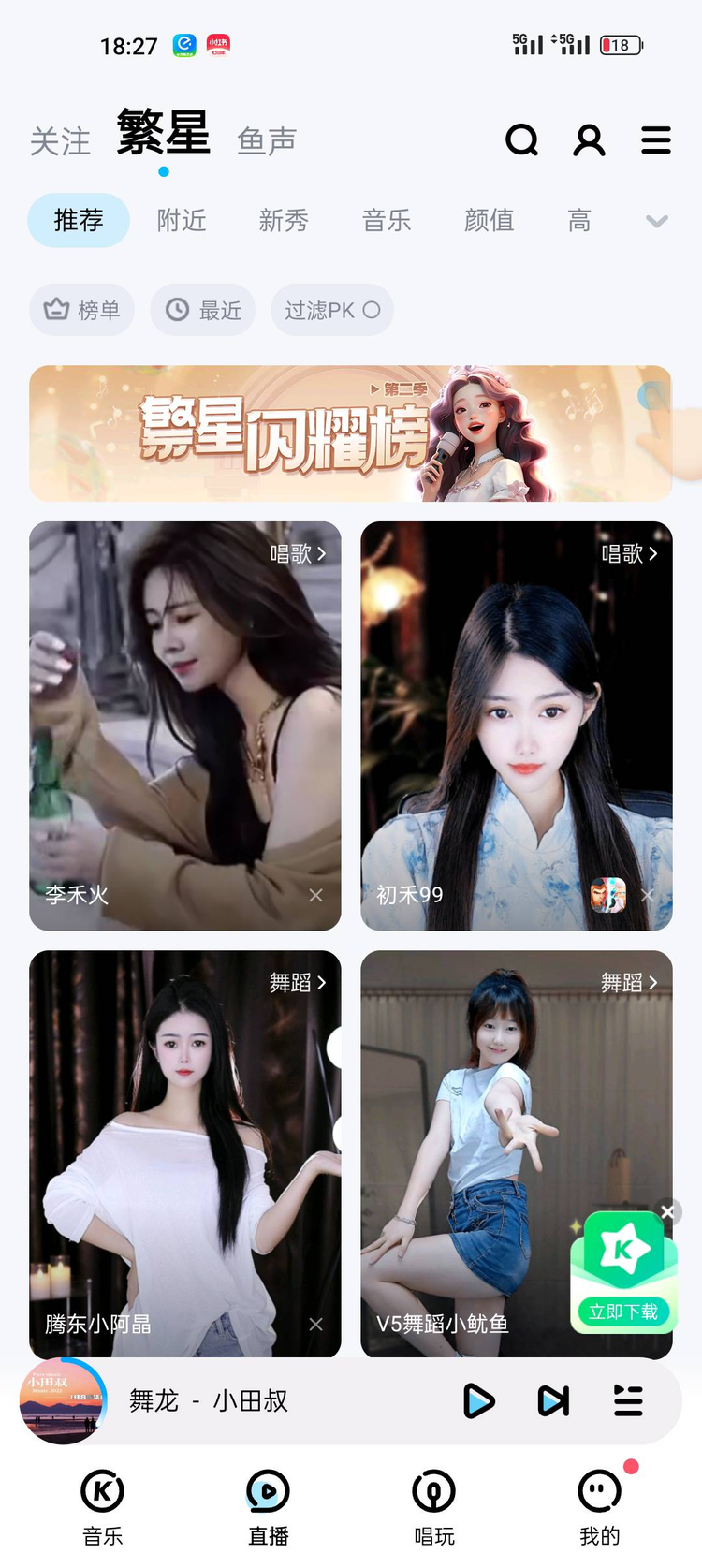Expand more categories with the chevron arrow
The image size is (702, 1568).
tap(655, 220)
